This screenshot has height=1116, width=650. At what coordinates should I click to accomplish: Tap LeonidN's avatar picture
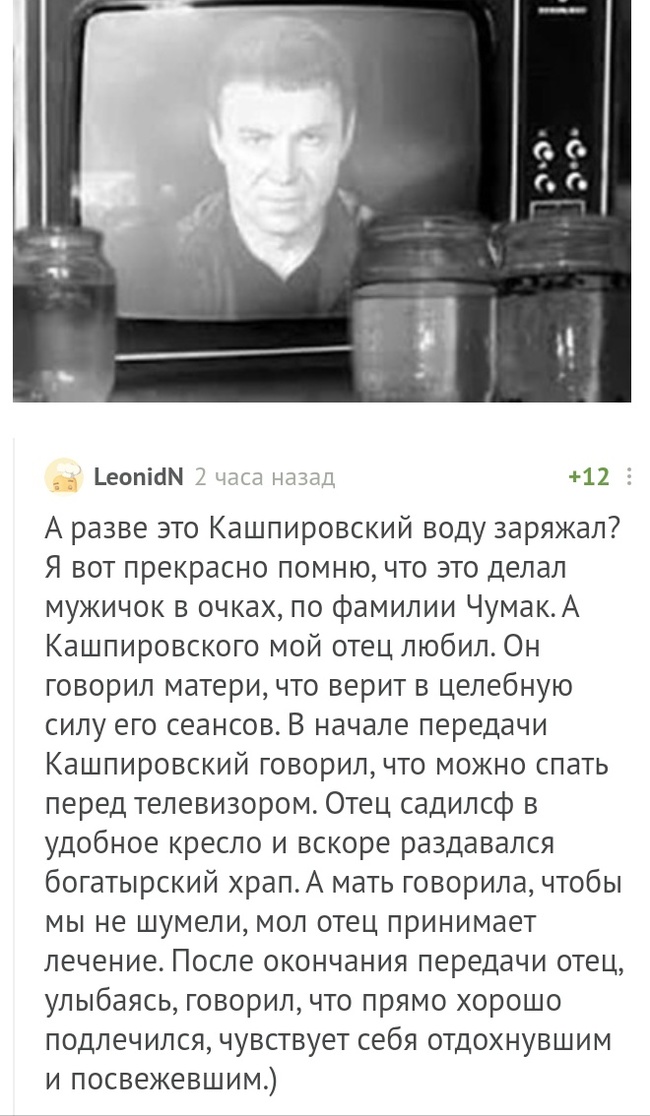(x=65, y=478)
